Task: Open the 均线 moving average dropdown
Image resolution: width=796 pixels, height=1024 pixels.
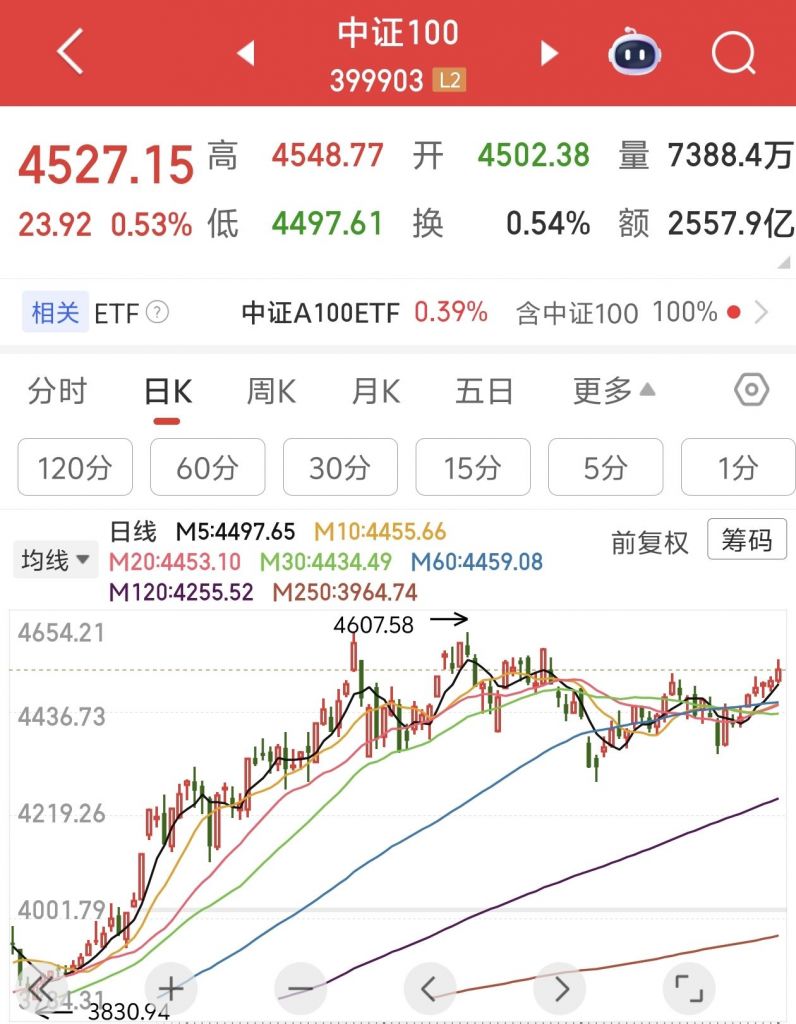Action: point(52,560)
